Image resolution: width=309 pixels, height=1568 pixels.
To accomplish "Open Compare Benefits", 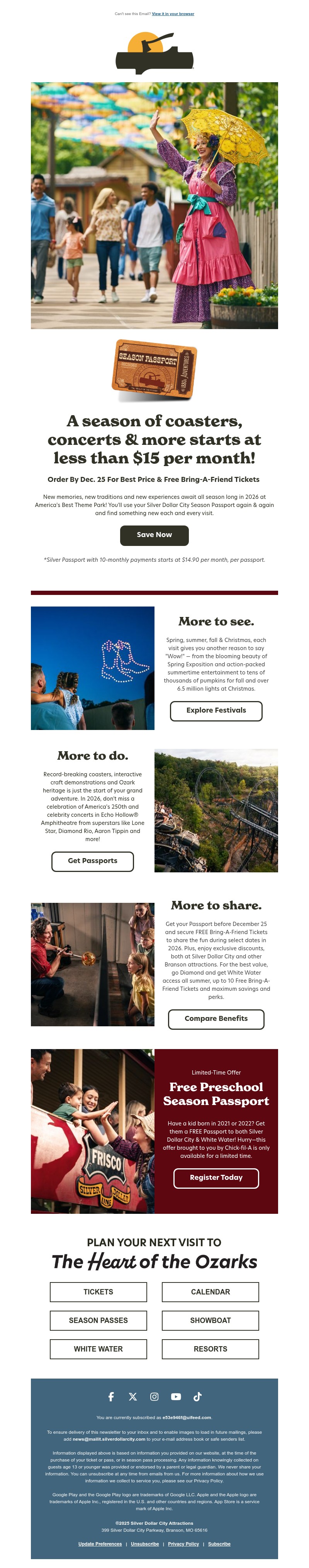I will (x=216, y=1018).
